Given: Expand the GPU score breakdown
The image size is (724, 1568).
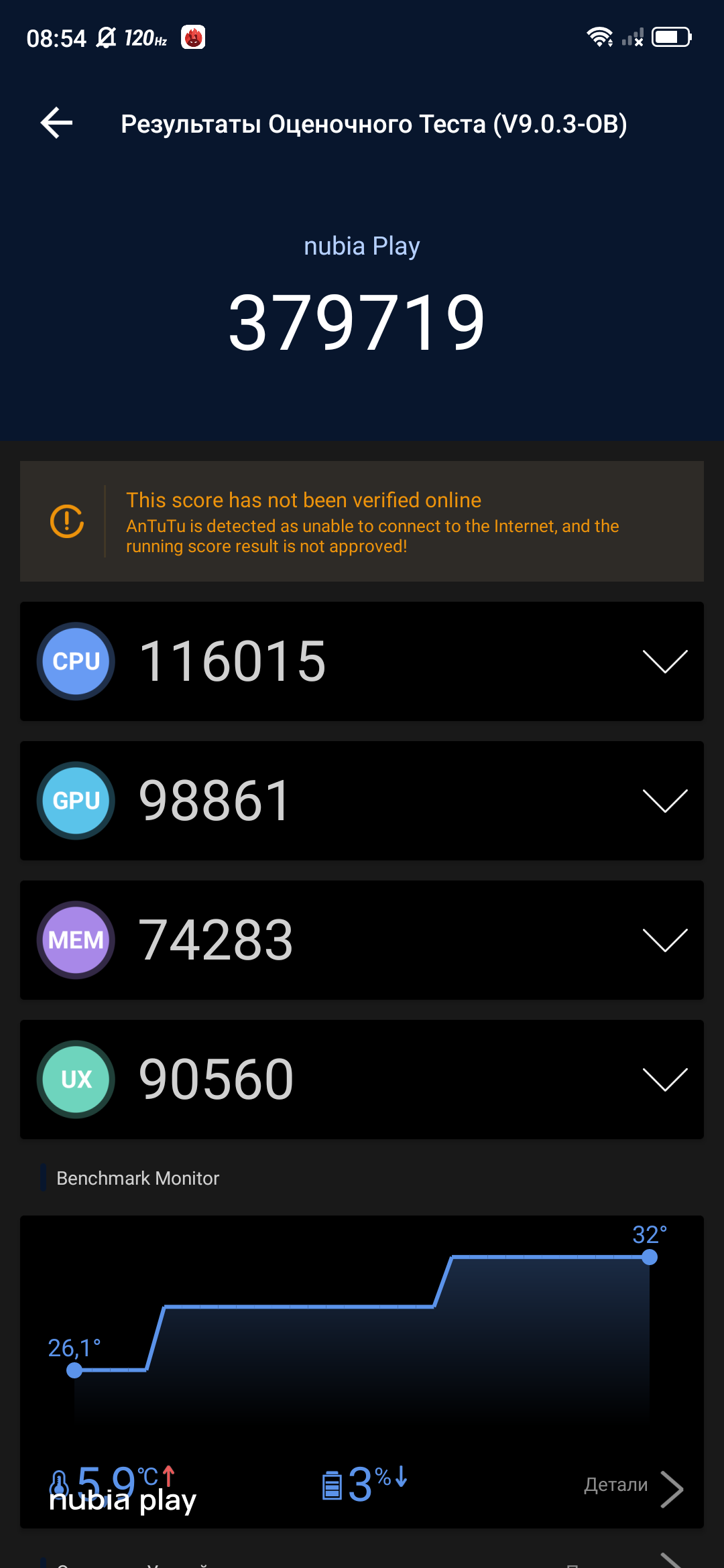Looking at the screenshot, I should (x=664, y=801).
